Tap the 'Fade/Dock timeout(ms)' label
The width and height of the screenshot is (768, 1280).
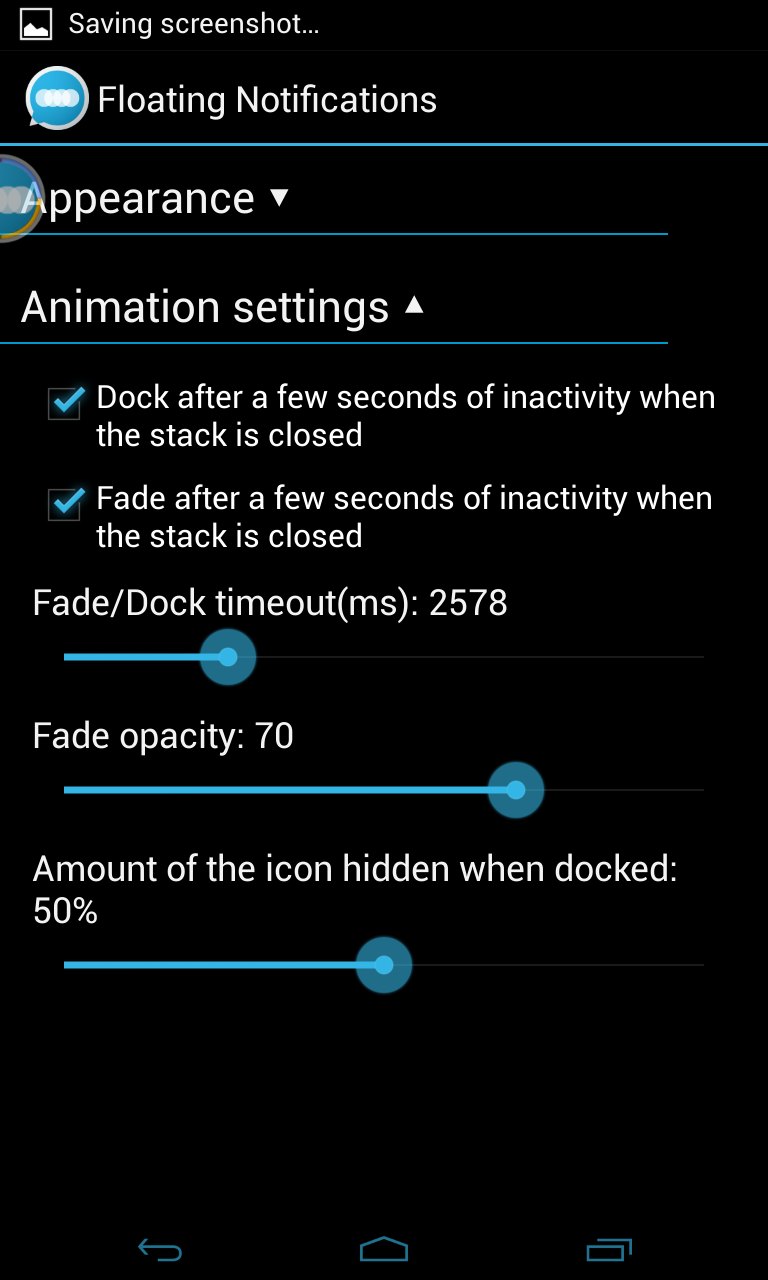270,602
